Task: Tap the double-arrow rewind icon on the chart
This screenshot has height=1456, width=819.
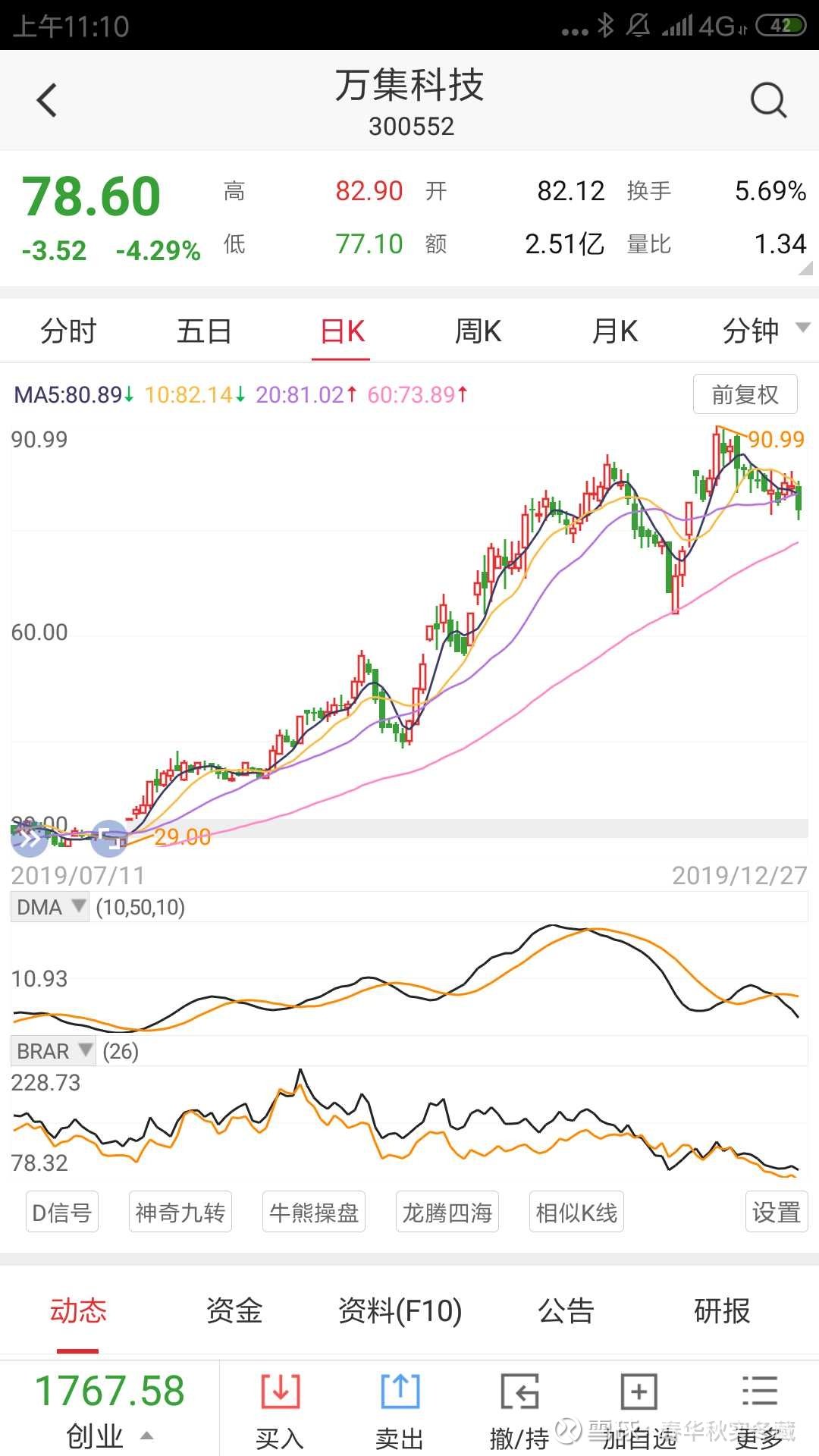Action: (x=29, y=839)
